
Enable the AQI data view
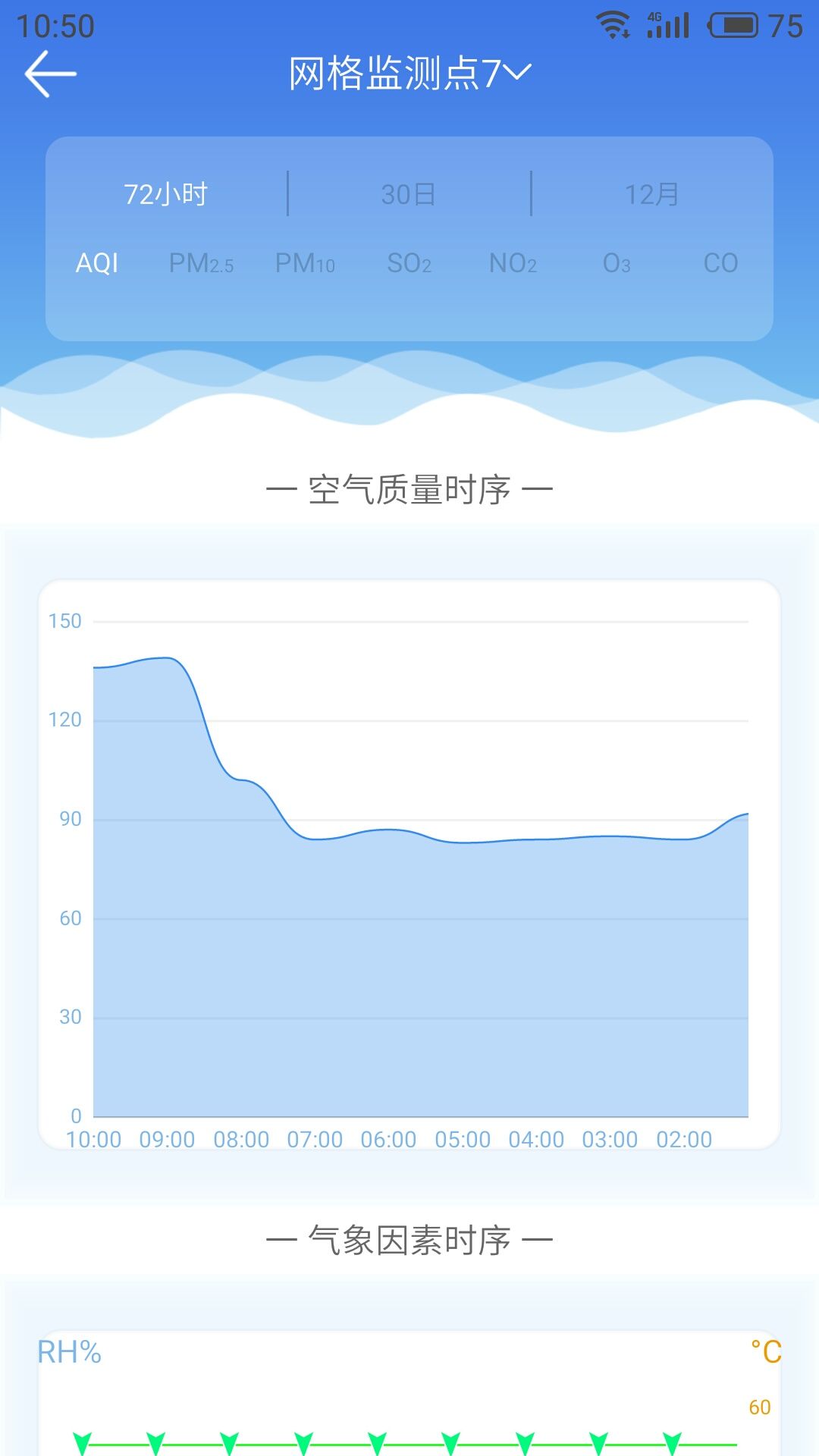coord(96,263)
